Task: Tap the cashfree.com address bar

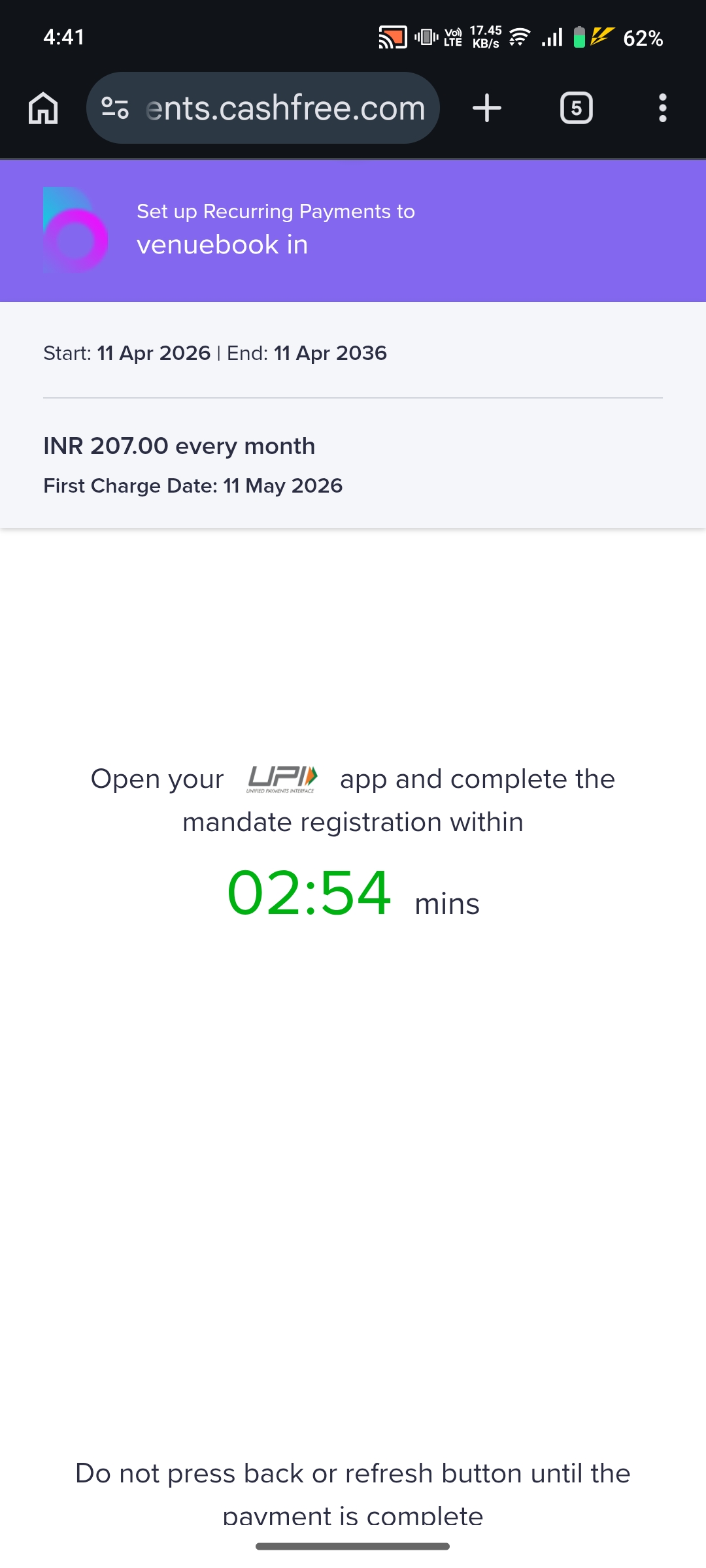Action: (285, 108)
